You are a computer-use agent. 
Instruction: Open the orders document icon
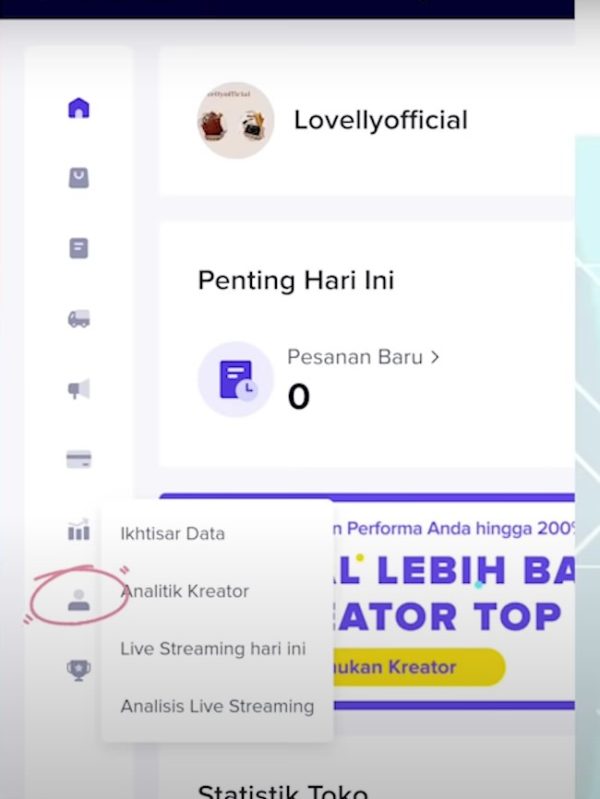point(78,248)
